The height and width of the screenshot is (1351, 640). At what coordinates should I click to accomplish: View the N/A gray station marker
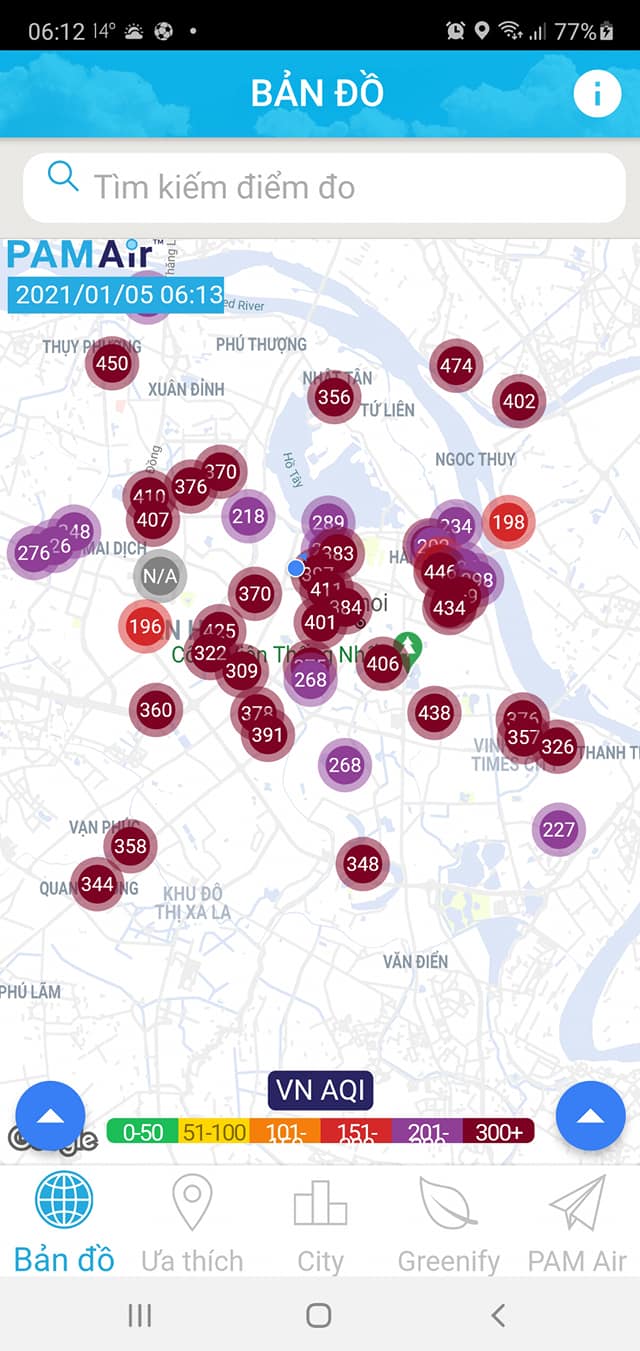pyautogui.click(x=159, y=576)
